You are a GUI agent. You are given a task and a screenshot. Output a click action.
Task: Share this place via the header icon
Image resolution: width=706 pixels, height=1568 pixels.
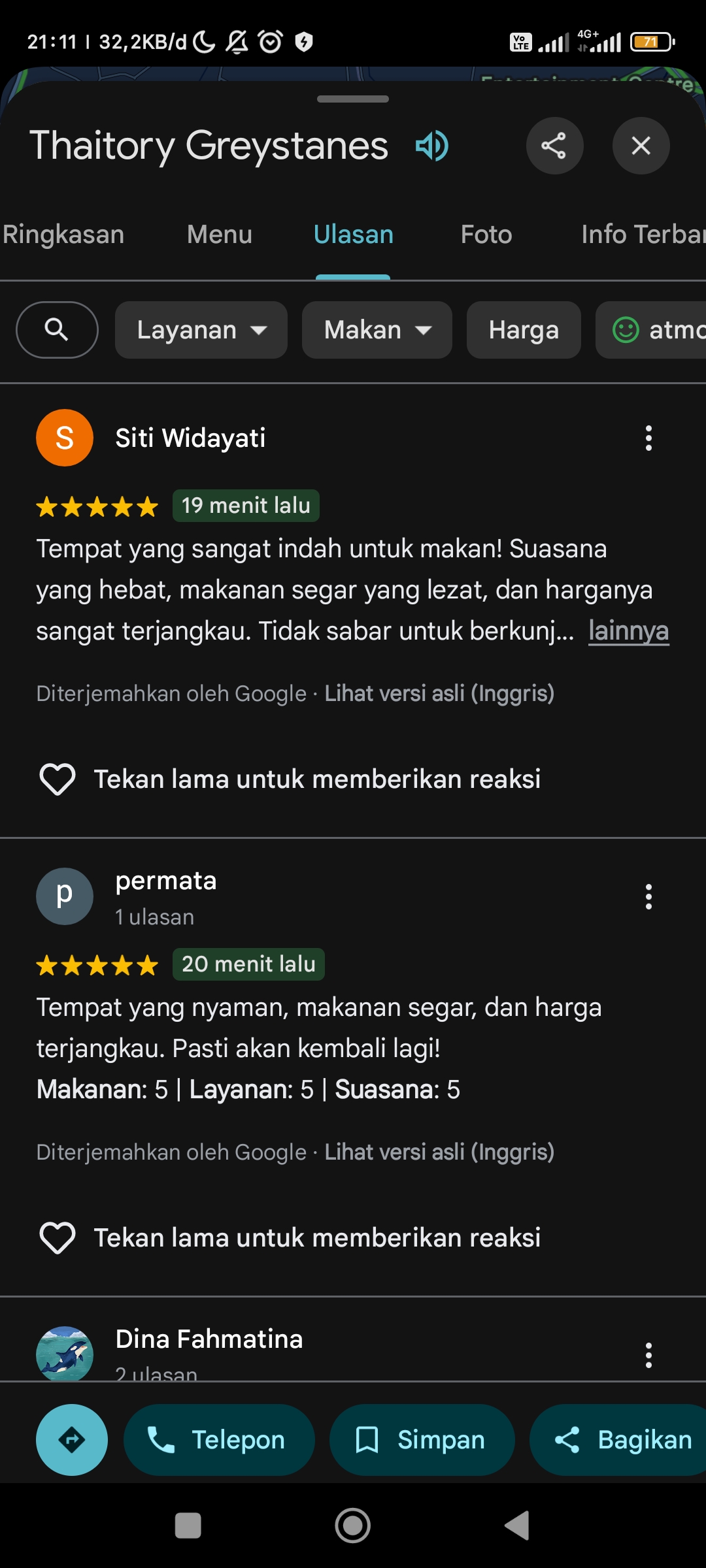point(554,146)
